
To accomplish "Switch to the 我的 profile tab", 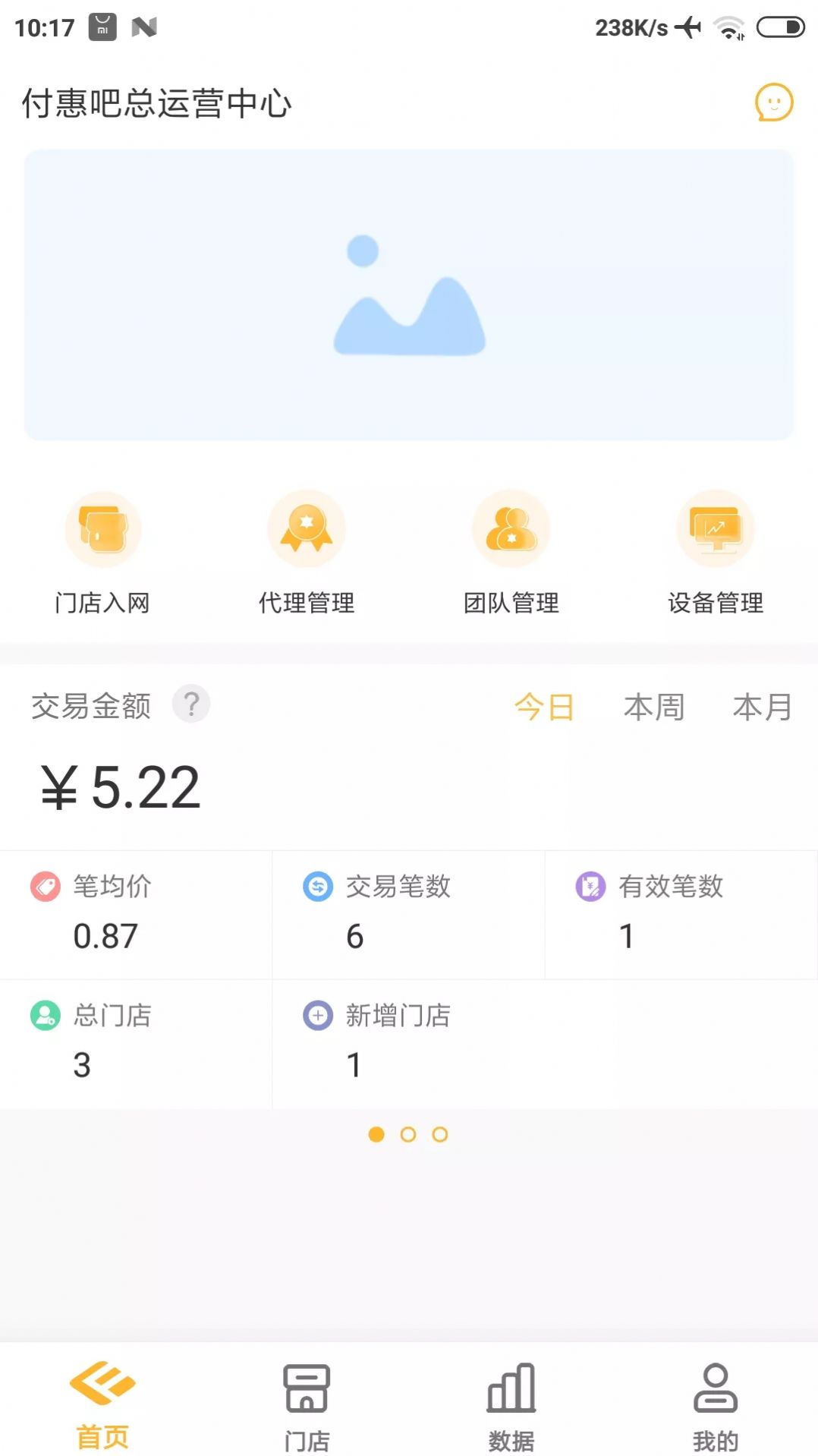I will 715,1406.
